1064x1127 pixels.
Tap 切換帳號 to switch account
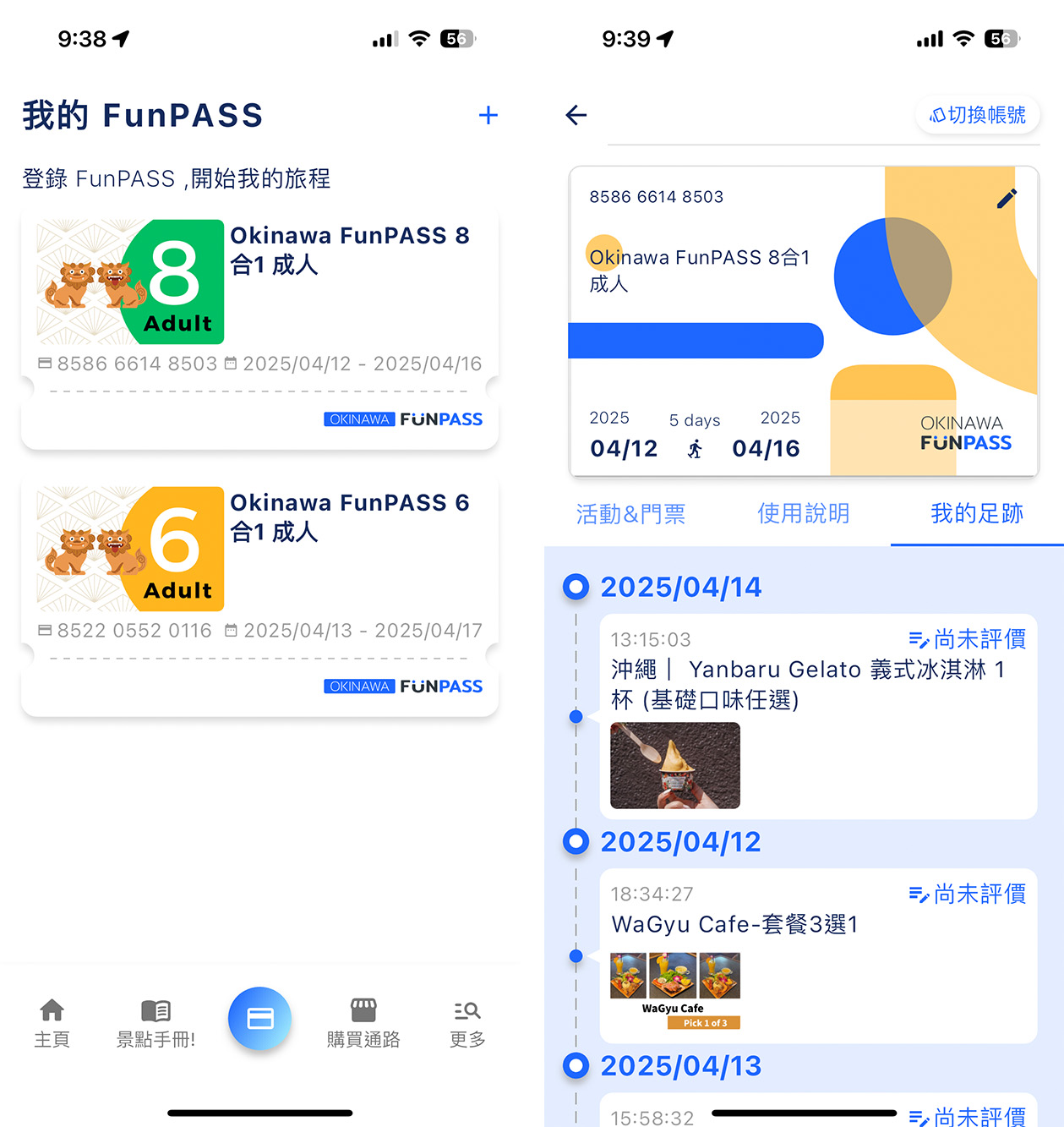tap(978, 115)
